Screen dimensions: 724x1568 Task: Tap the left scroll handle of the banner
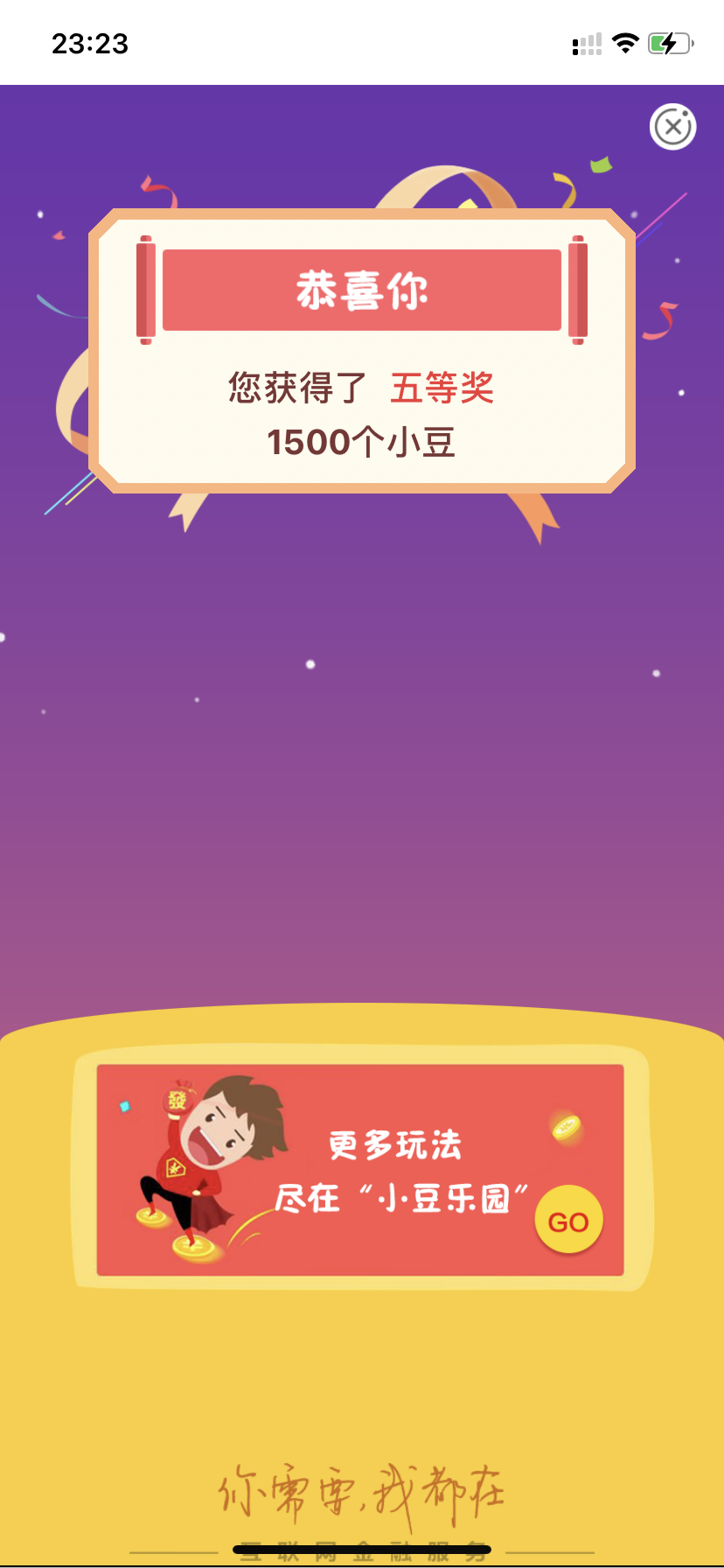148,289
